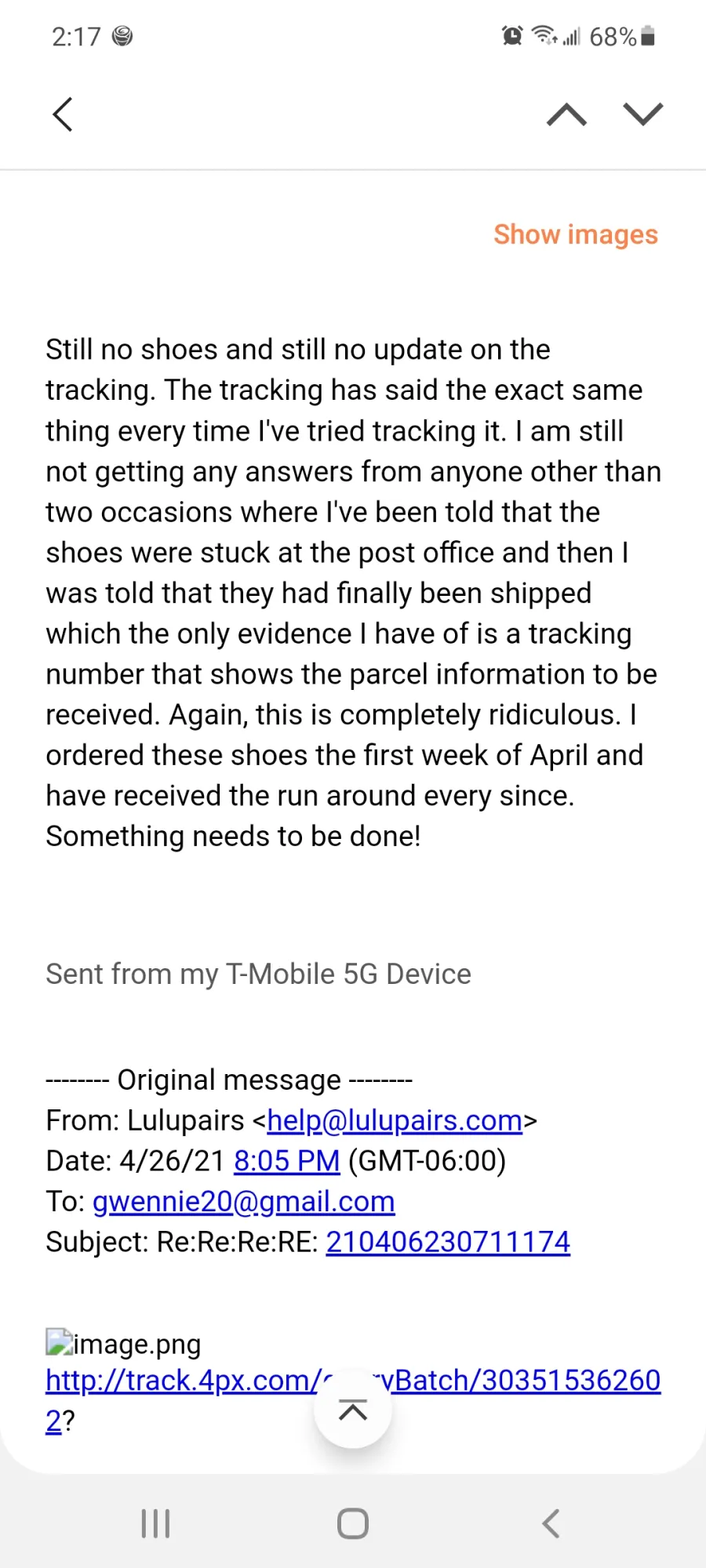Open recent apps from navigation bar
Viewport: 706px width, 1568px height.
(x=155, y=1523)
